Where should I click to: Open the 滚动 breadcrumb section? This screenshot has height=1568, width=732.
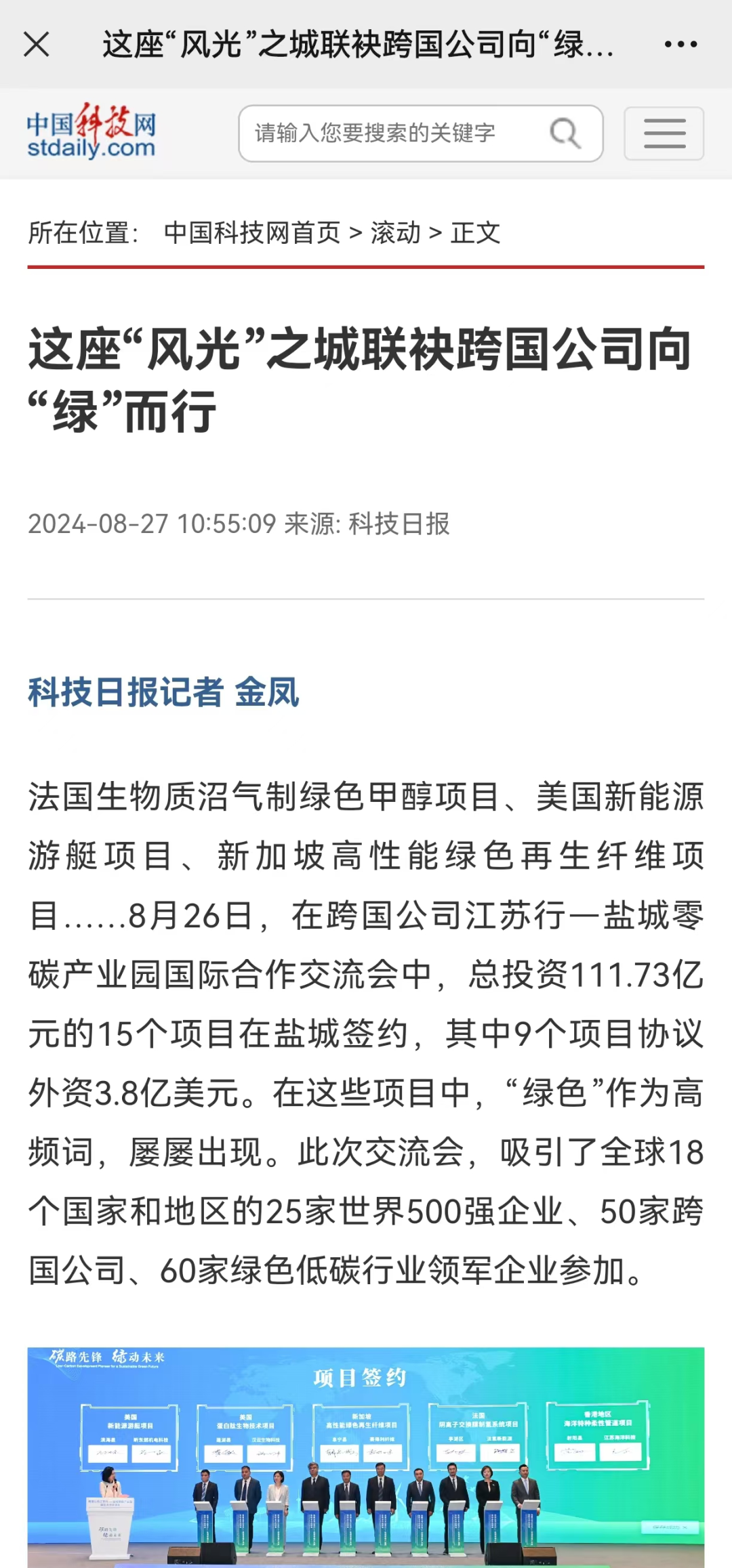point(396,233)
